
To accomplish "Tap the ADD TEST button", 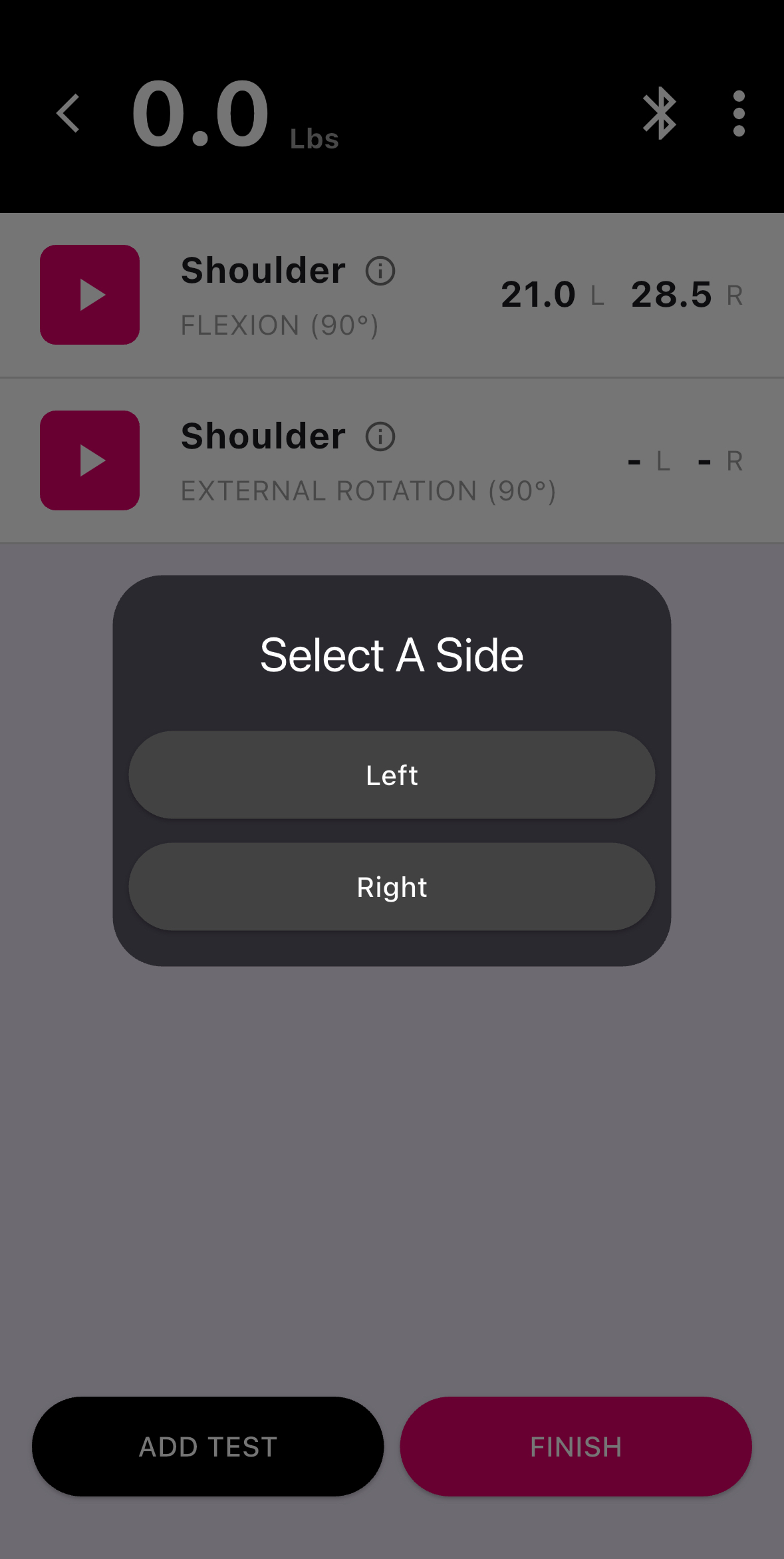I will tap(208, 1447).
